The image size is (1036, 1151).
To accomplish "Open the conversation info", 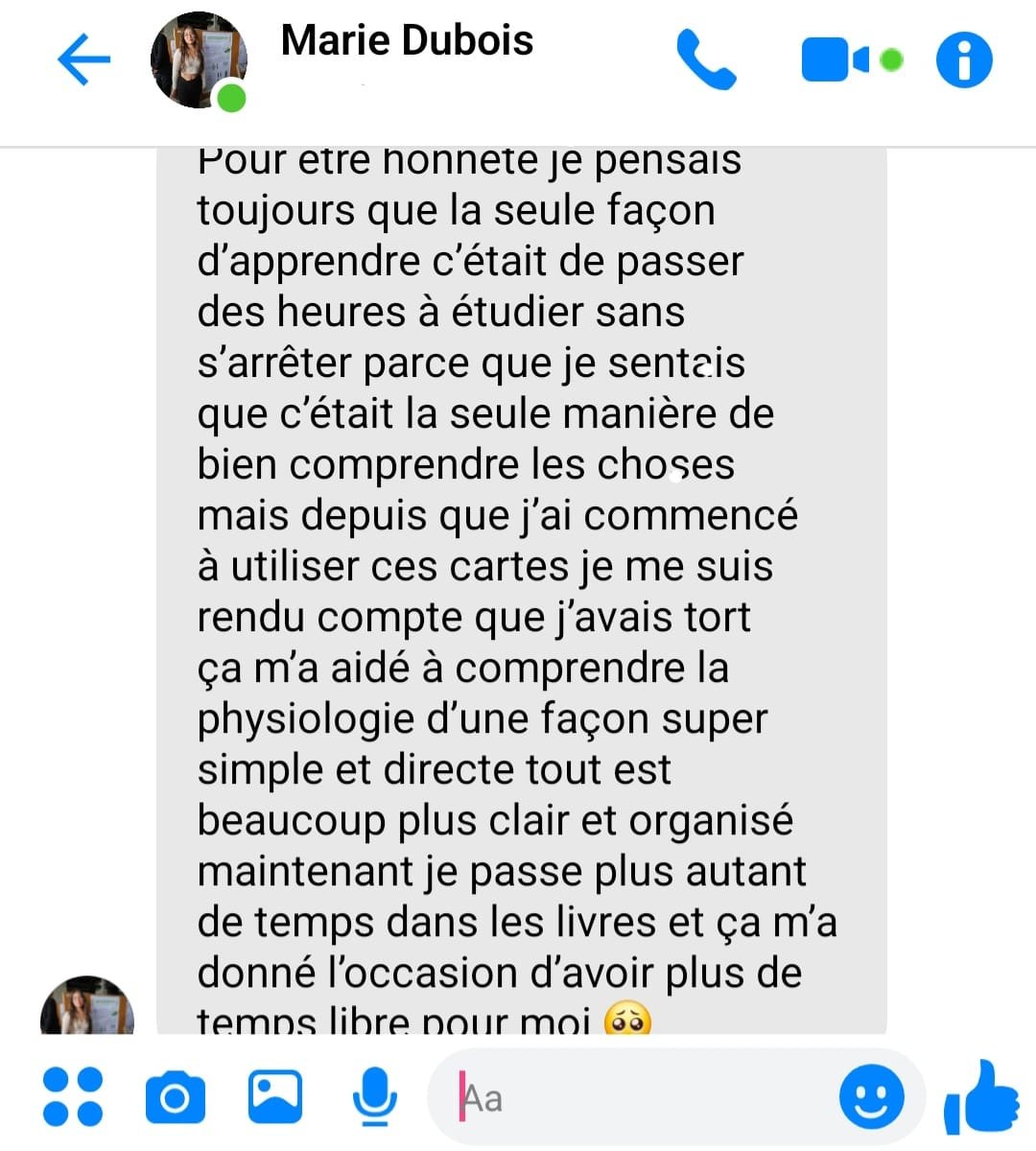I will click(963, 60).
